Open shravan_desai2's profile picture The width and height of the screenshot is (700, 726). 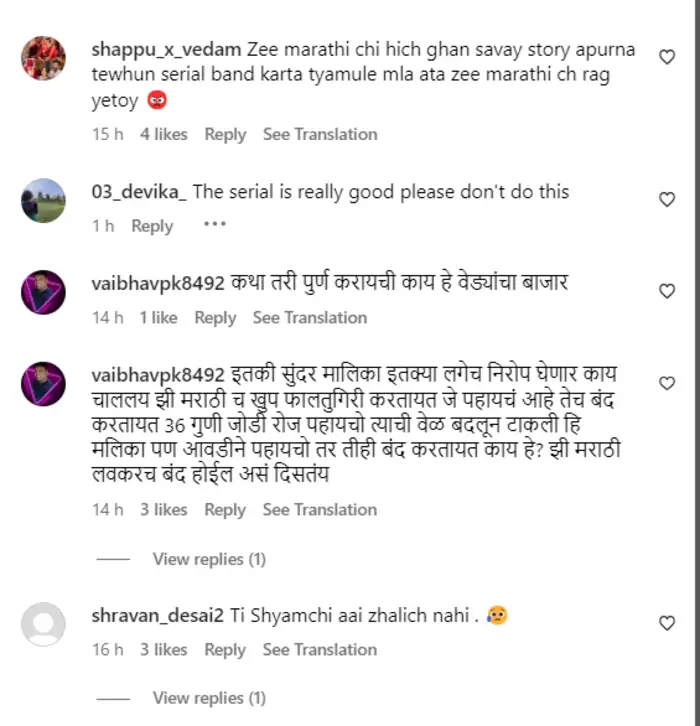(x=43, y=623)
